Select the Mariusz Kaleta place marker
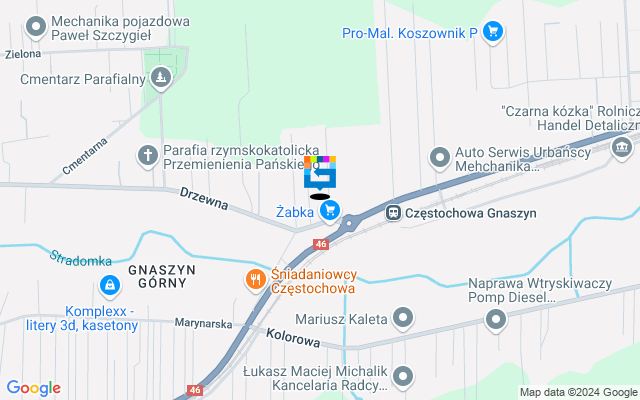 pos(404,319)
